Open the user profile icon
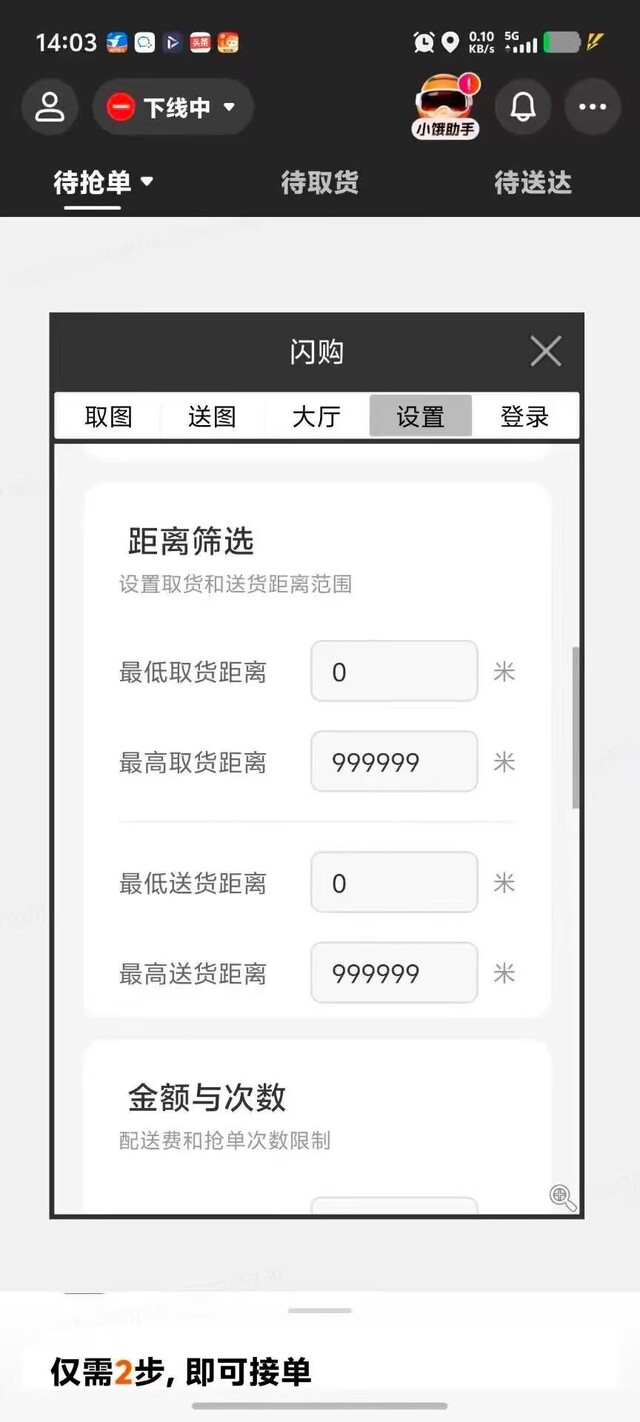The height and width of the screenshot is (1422, 640). tap(49, 107)
